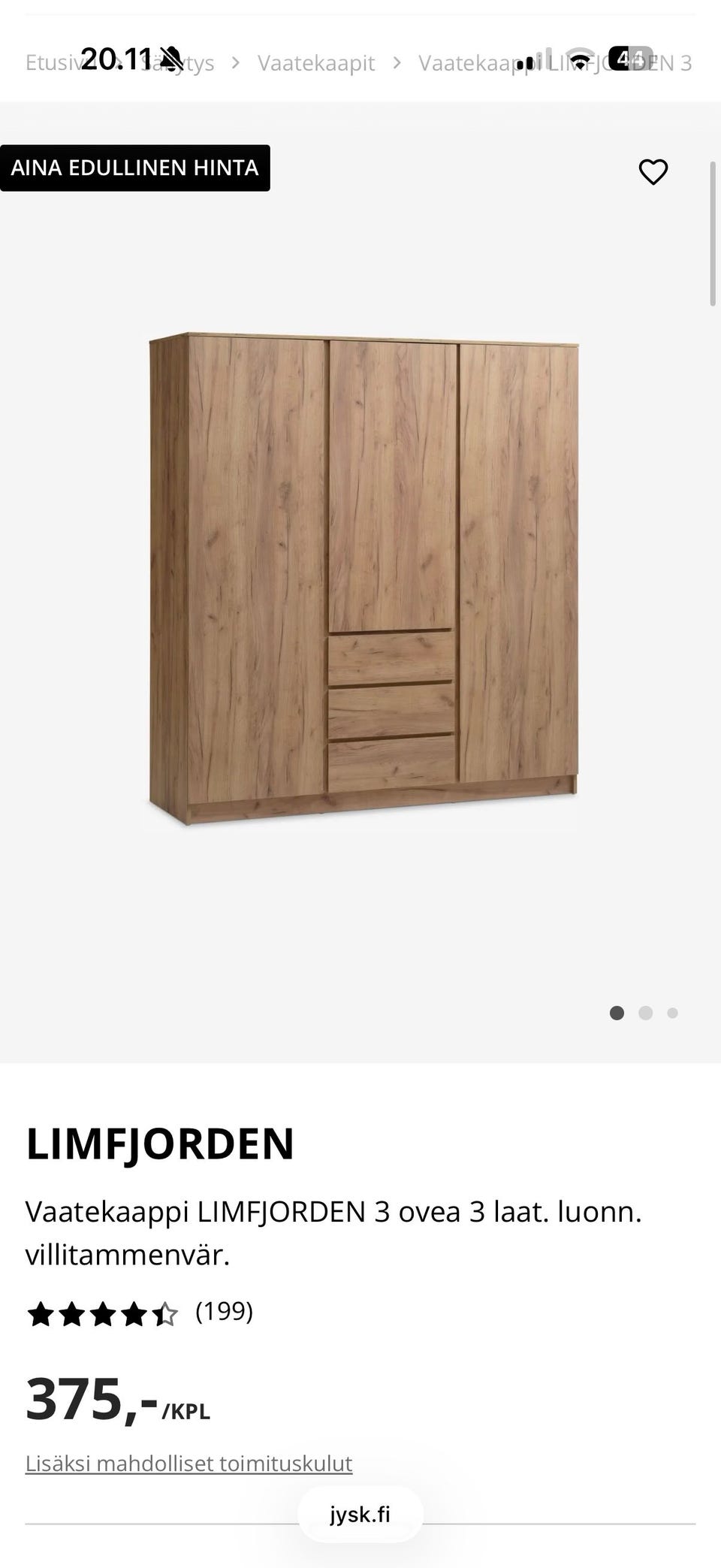Open the 199 reviews star rating

point(140,1313)
